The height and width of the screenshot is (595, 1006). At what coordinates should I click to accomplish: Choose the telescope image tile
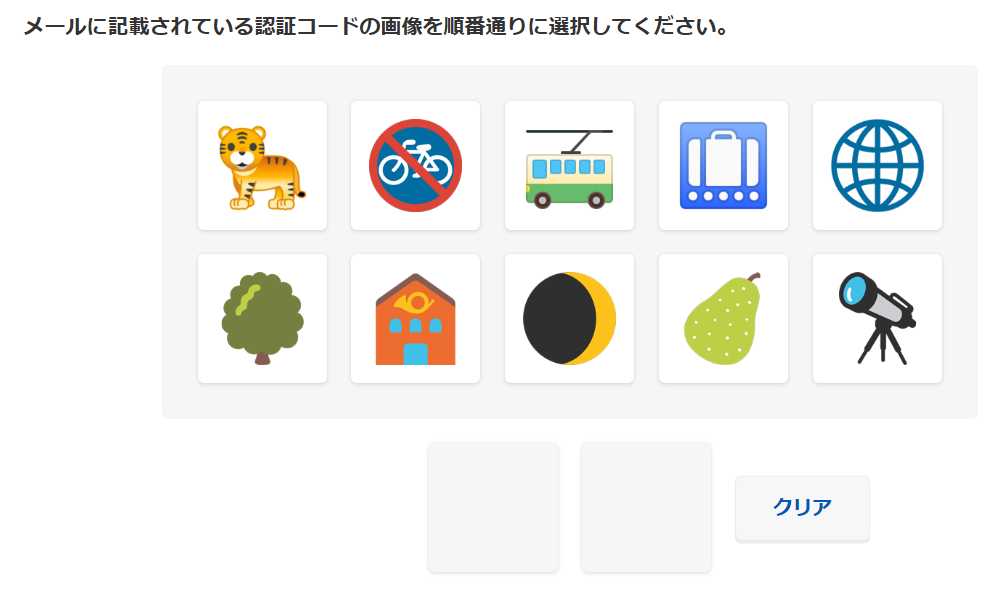(x=877, y=319)
